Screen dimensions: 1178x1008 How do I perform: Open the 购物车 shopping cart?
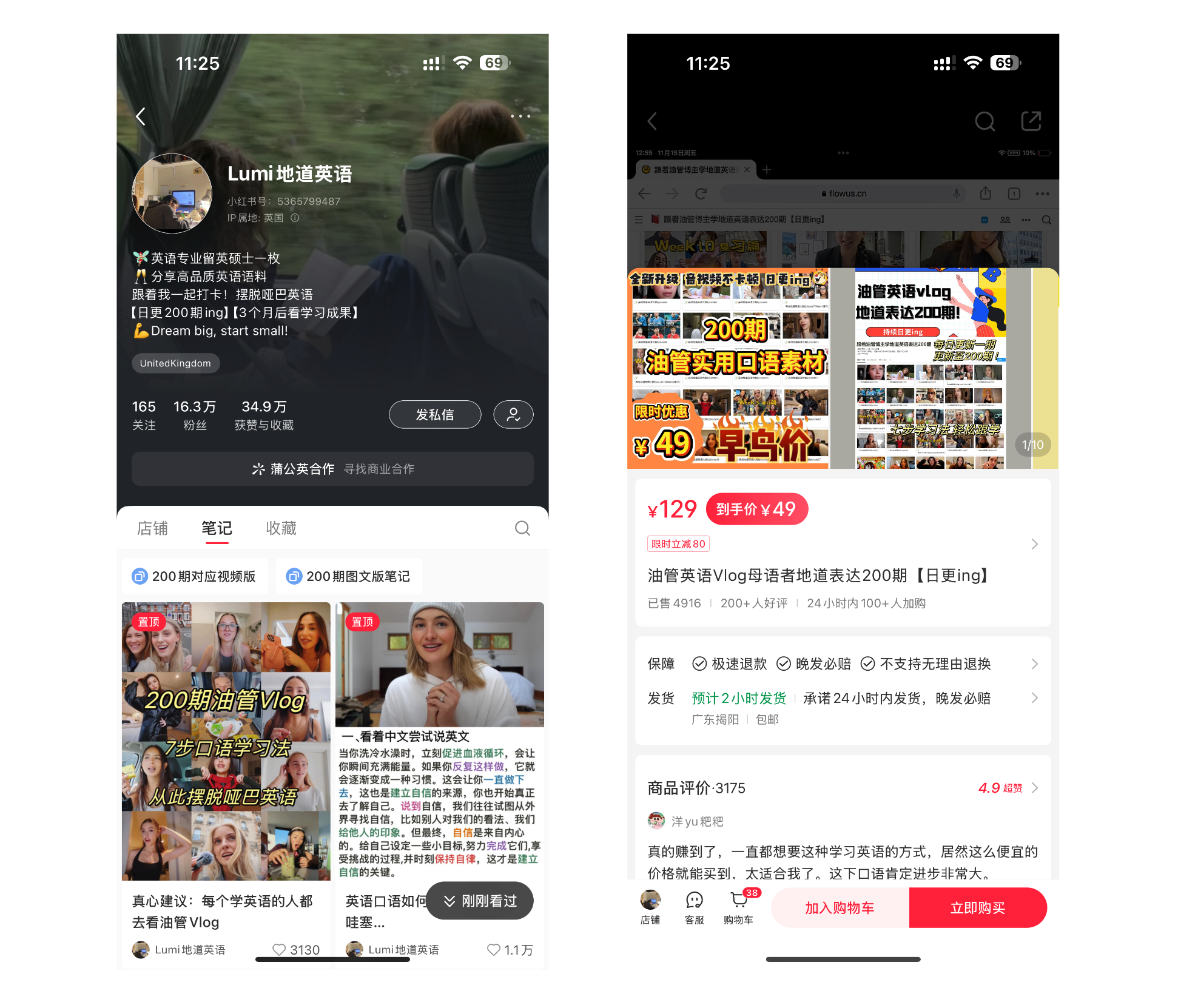click(738, 907)
